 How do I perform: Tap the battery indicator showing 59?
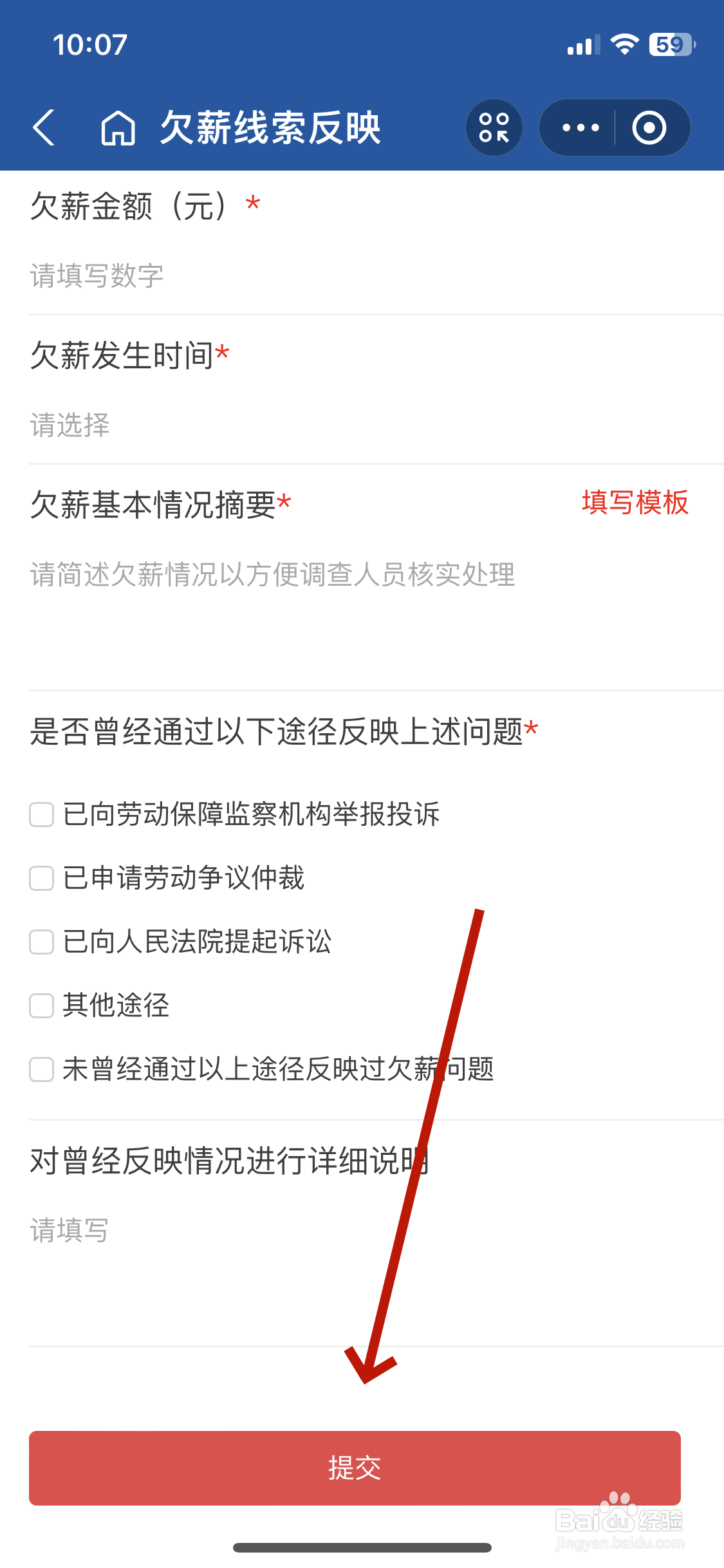(669, 44)
